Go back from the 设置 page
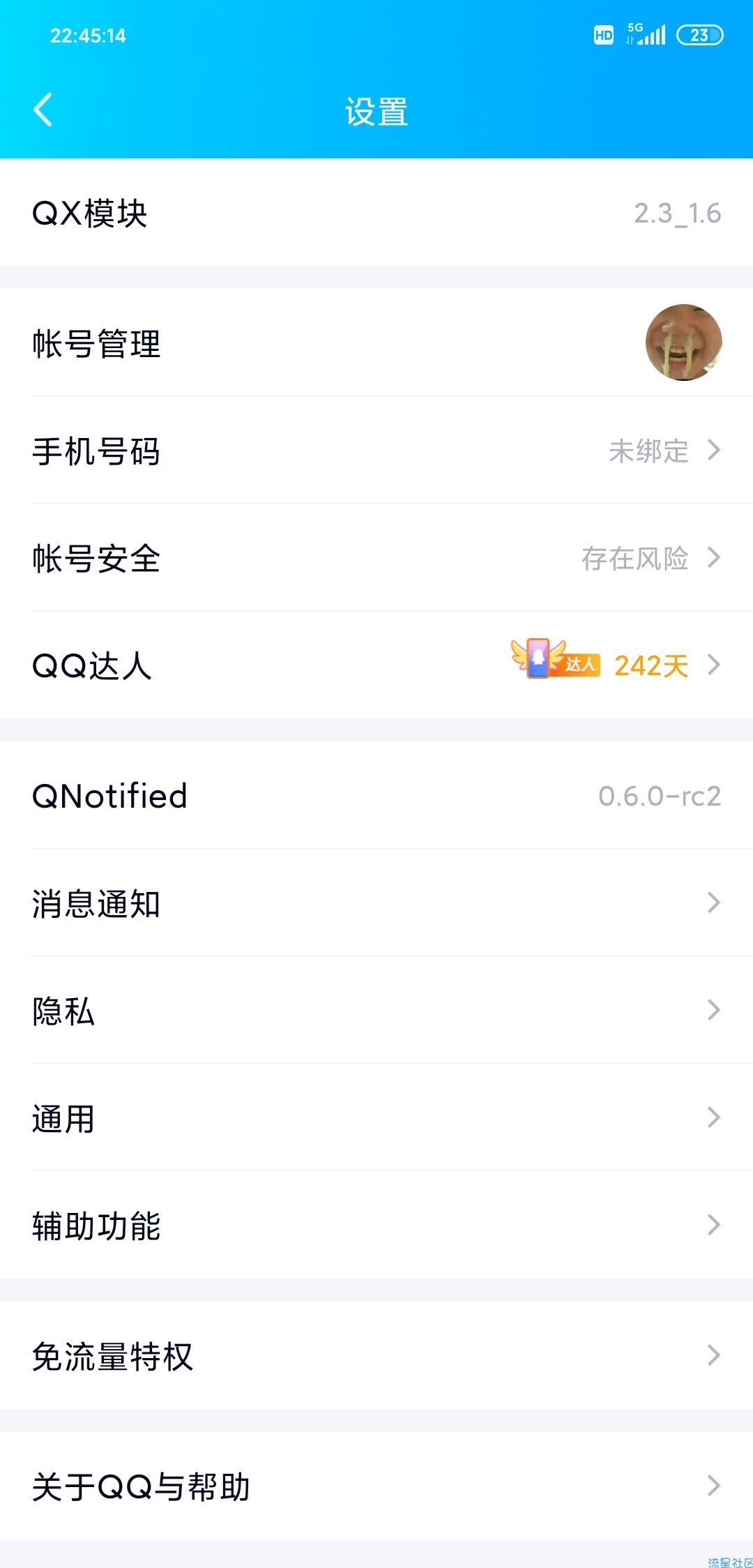The height and width of the screenshot is (1568, 753). click(x=43, y=110)
